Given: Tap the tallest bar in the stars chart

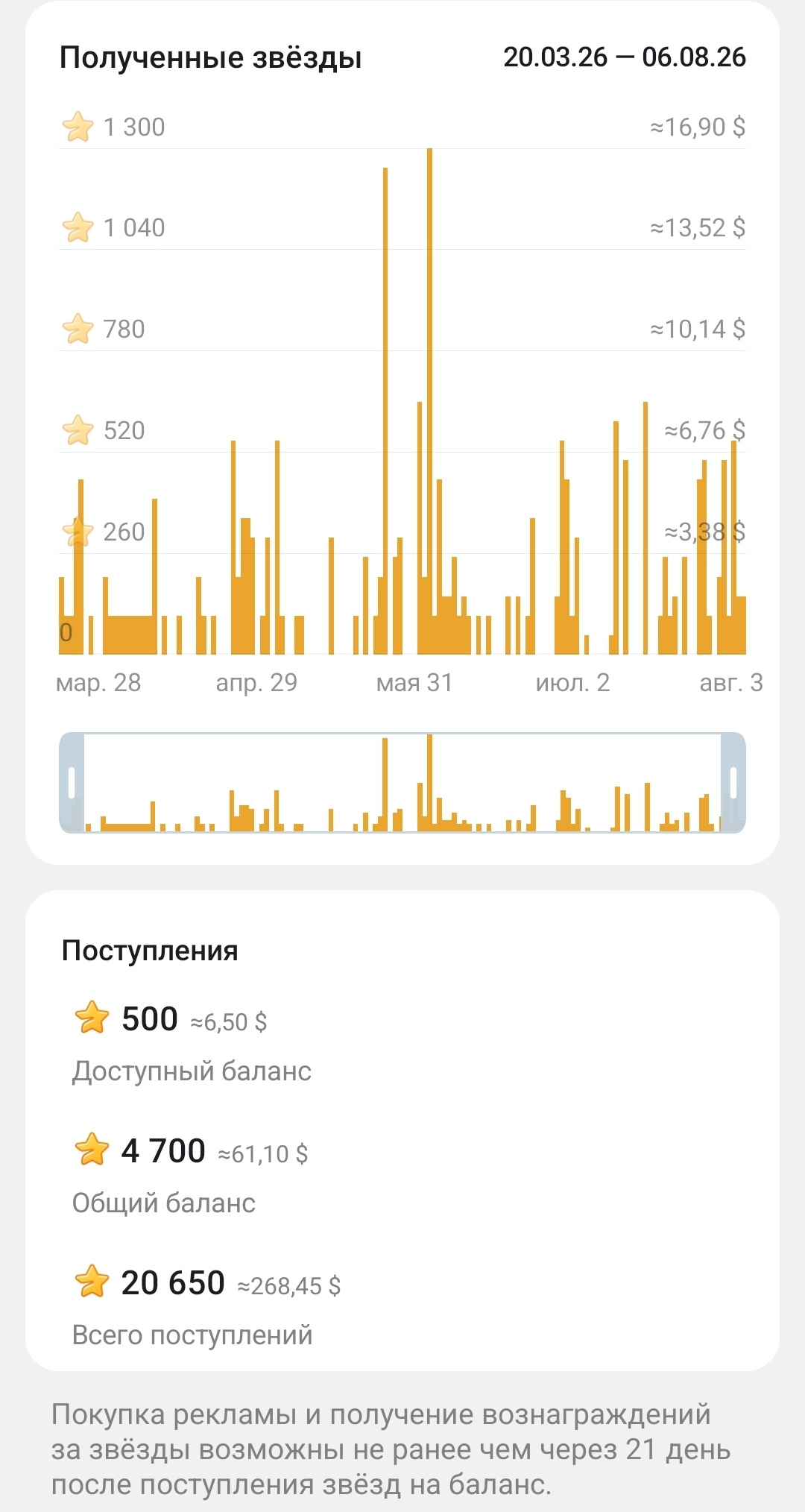Looking at the screenshot, I should [429, 401].
